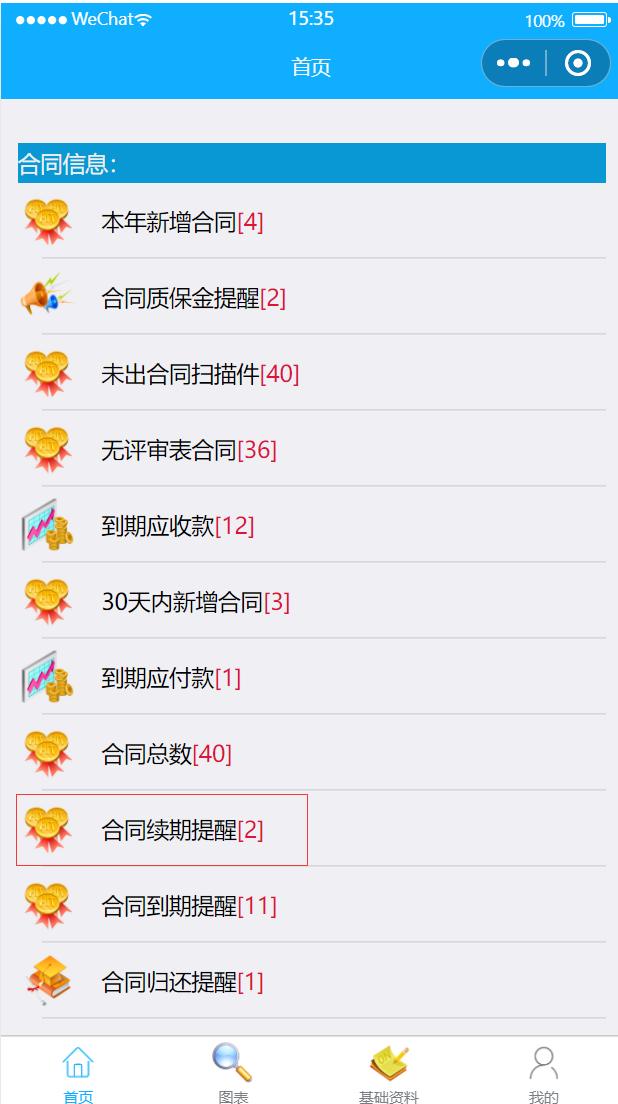This screenshot has width=618, height=1104.
Task: View 合同到期提醒 reminders
Action: pyautogui.click(x=188, y=906)
